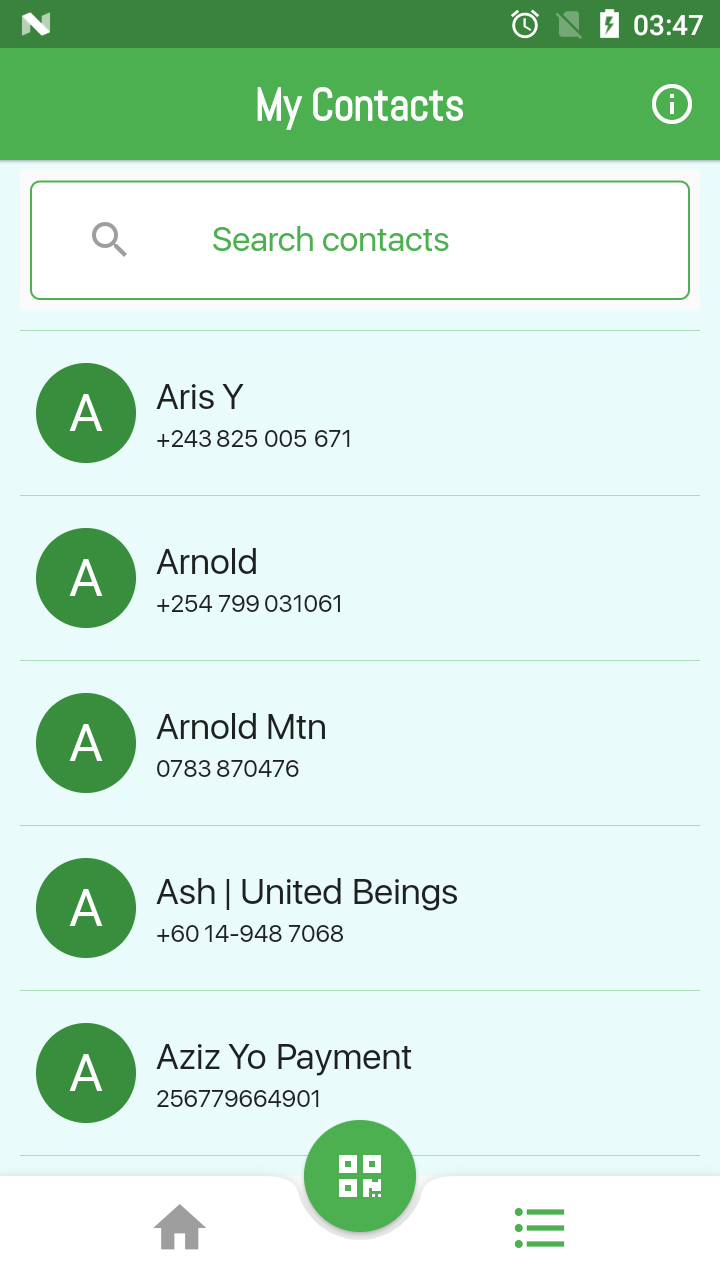Go to the Home tab
This screenshot has height=1280, width=720.
180,1227
